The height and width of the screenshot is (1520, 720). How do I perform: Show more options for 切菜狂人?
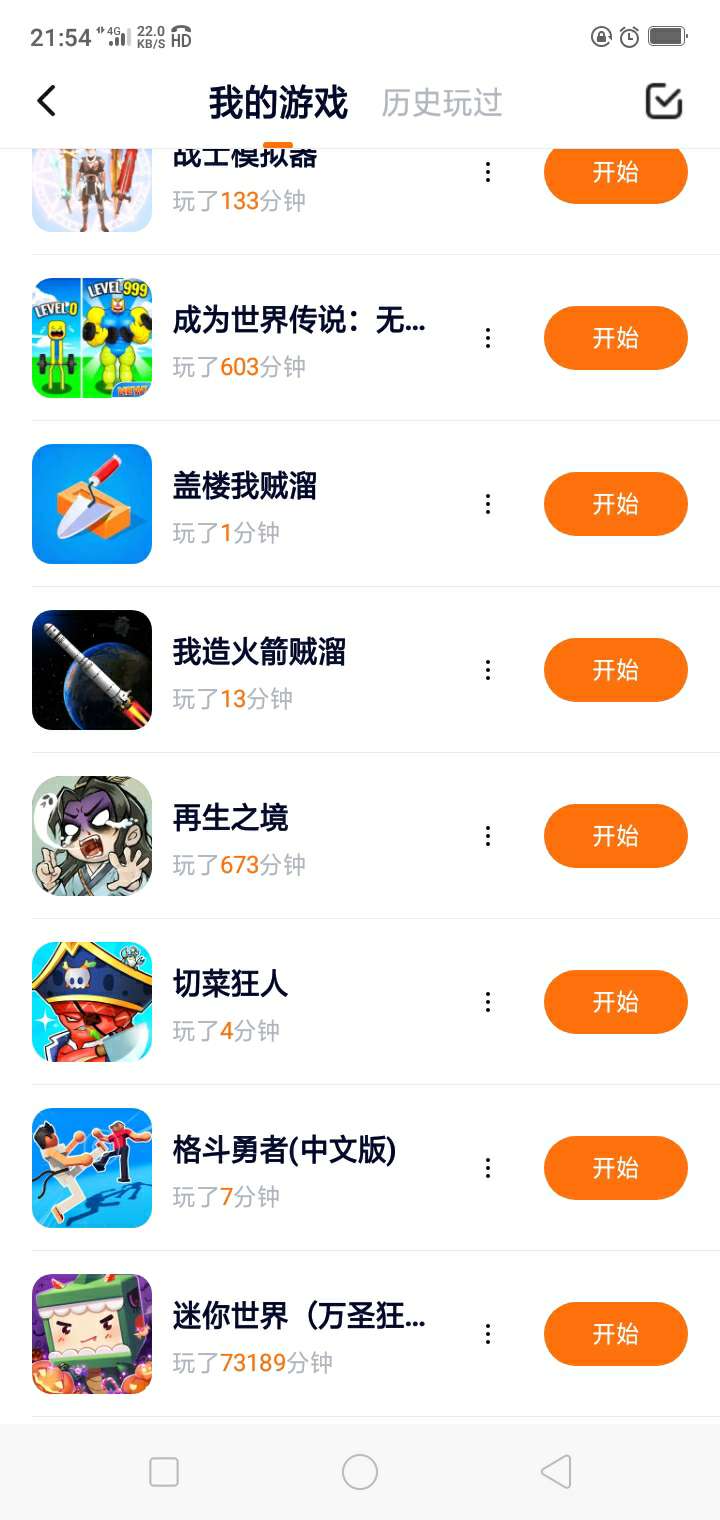488,1002
